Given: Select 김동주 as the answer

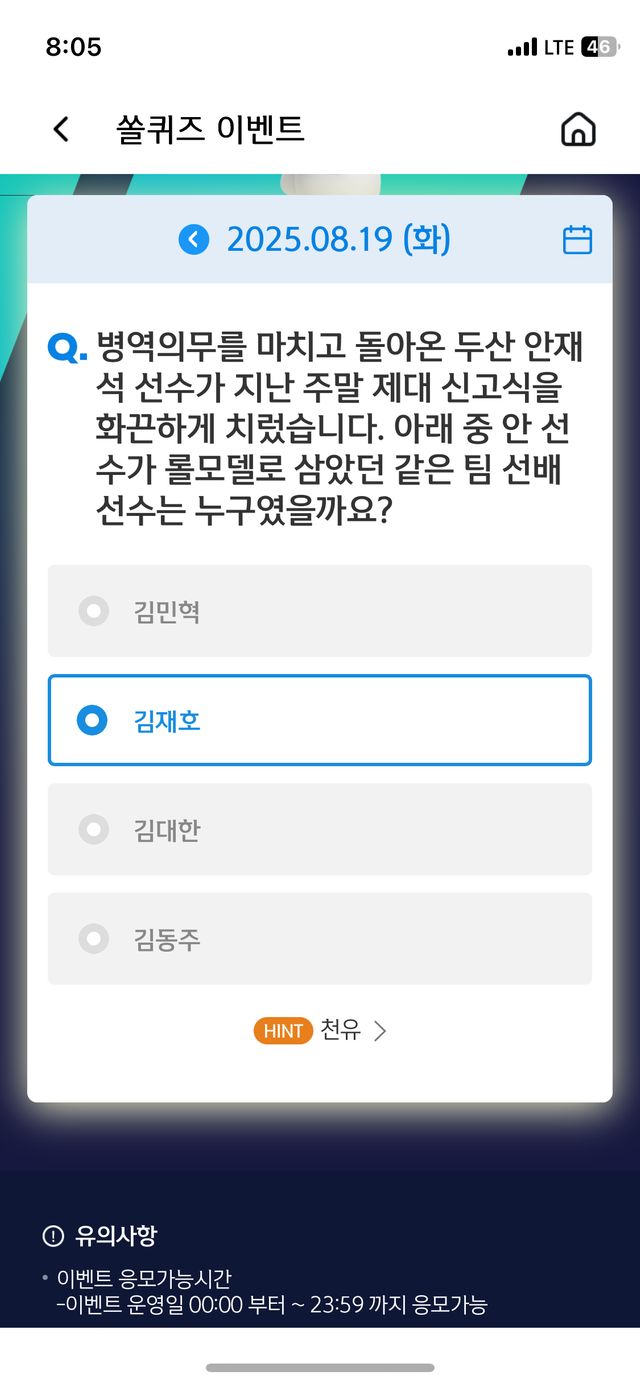Looking at the screenshot, I should 320,938.
